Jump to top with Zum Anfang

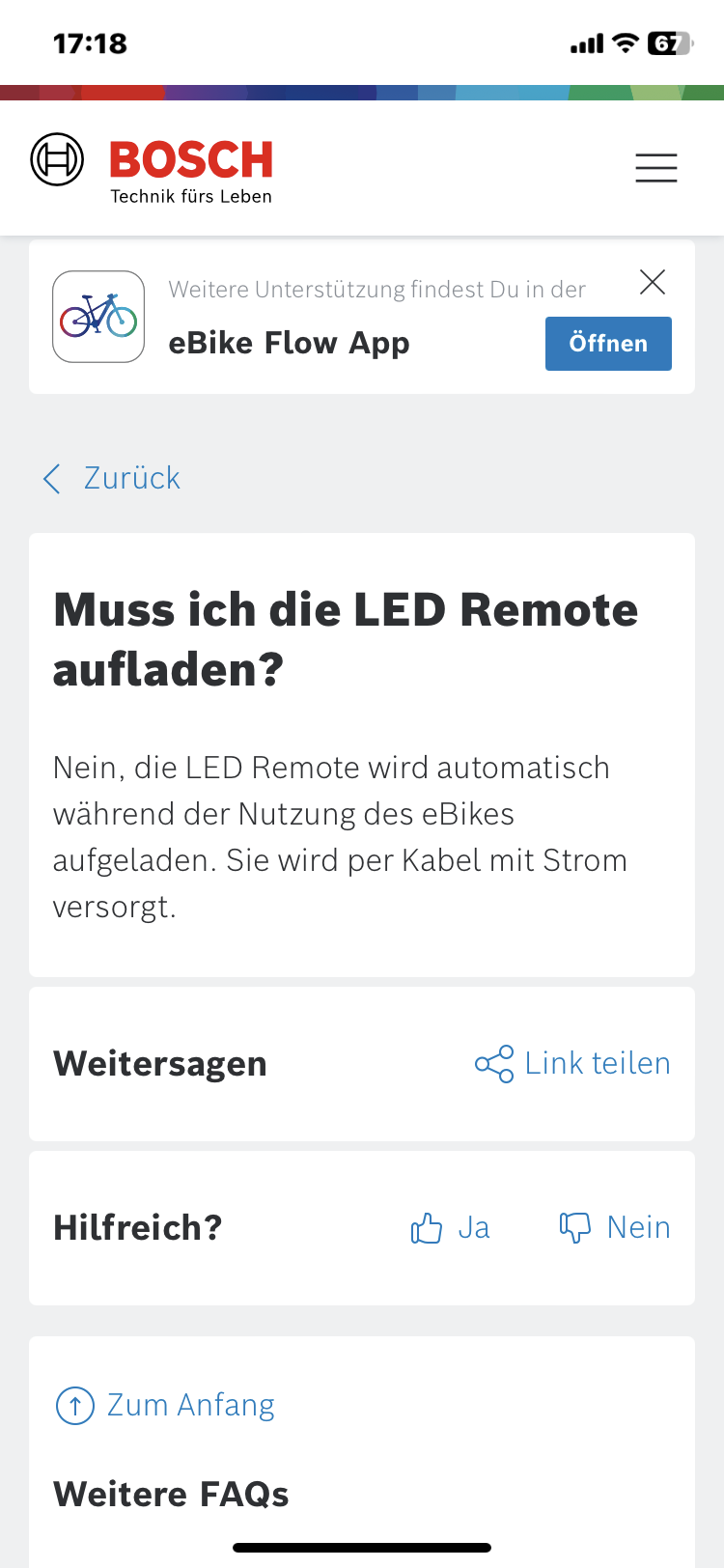coord(165,1405)
